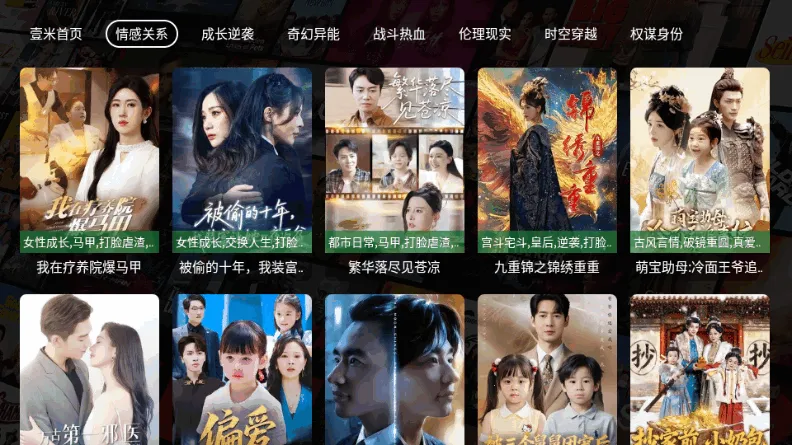The height and width of the screenshot is (445, 792).
Task: Switch to 战斗热血 tab
Action: pos(399,34)
